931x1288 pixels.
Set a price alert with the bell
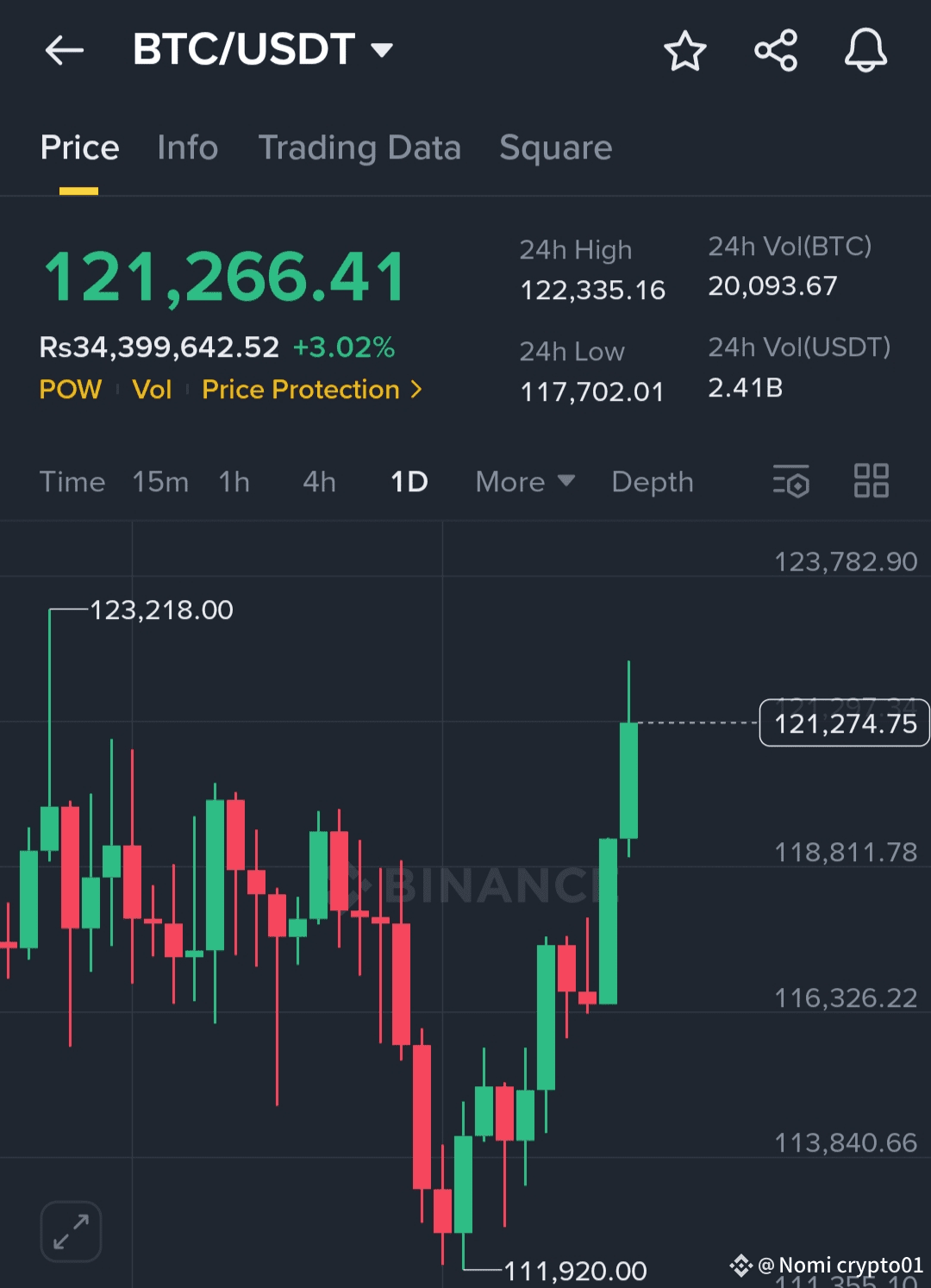[x=865, y=51]
